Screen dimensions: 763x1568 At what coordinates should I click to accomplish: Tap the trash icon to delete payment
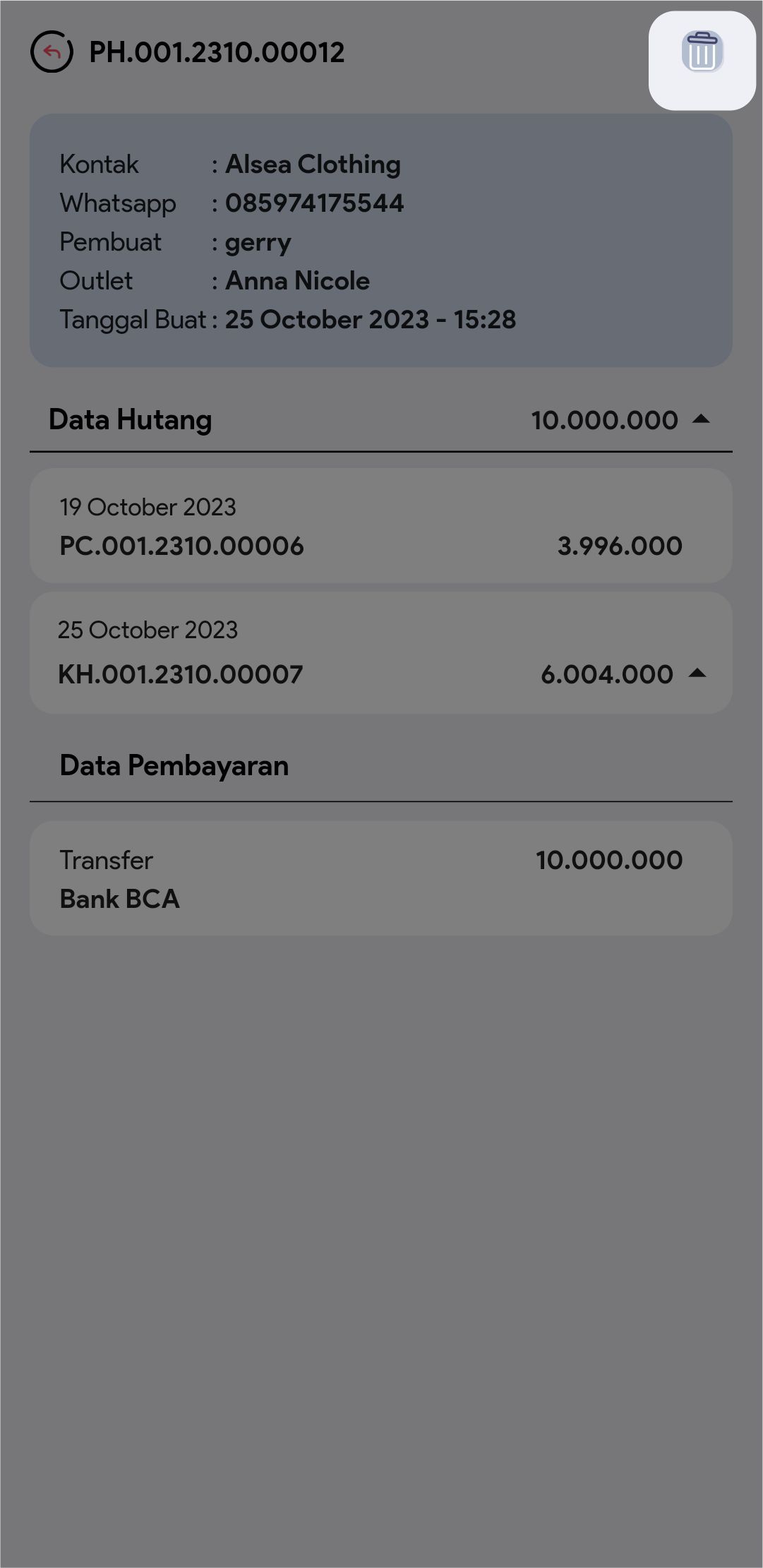(702, 53)
